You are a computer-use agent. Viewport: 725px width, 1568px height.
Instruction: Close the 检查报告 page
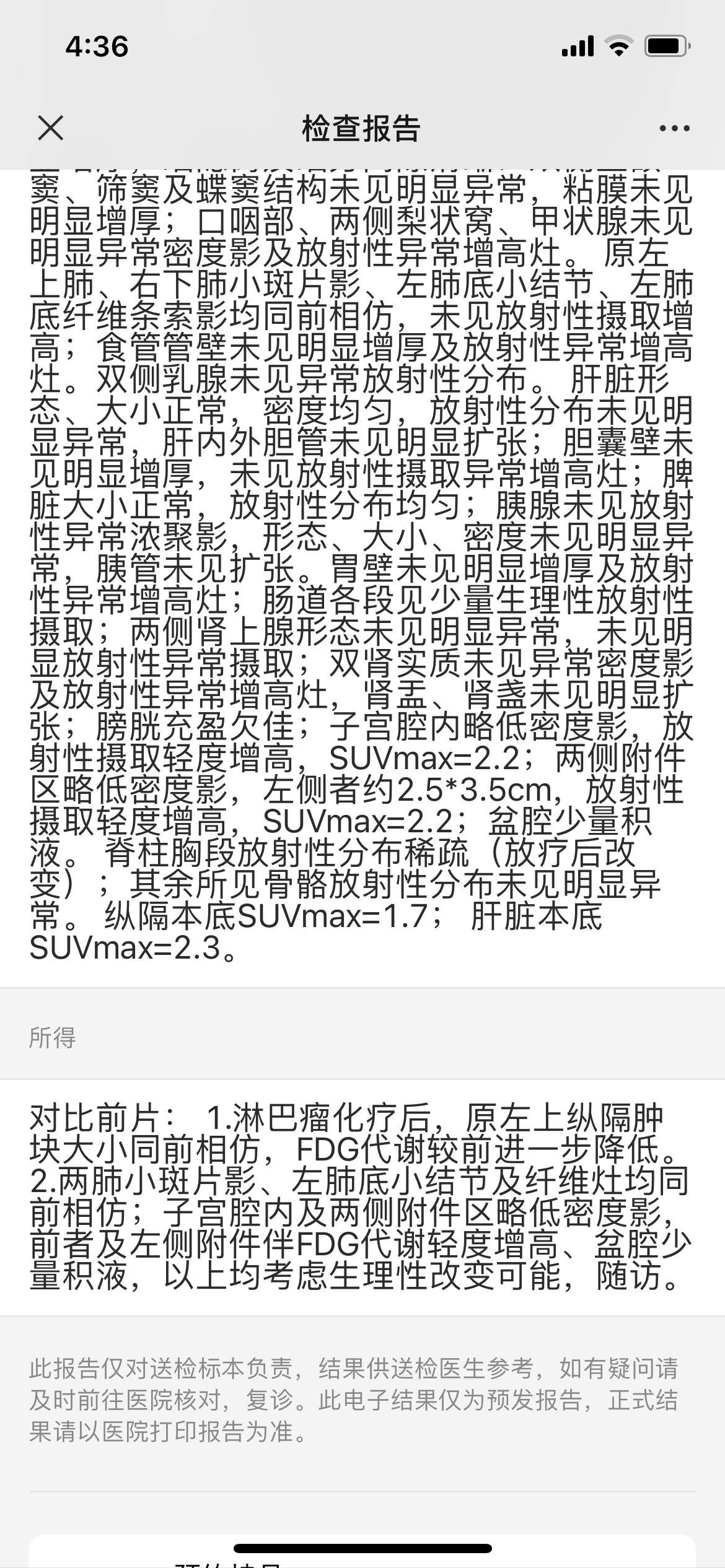50,128
